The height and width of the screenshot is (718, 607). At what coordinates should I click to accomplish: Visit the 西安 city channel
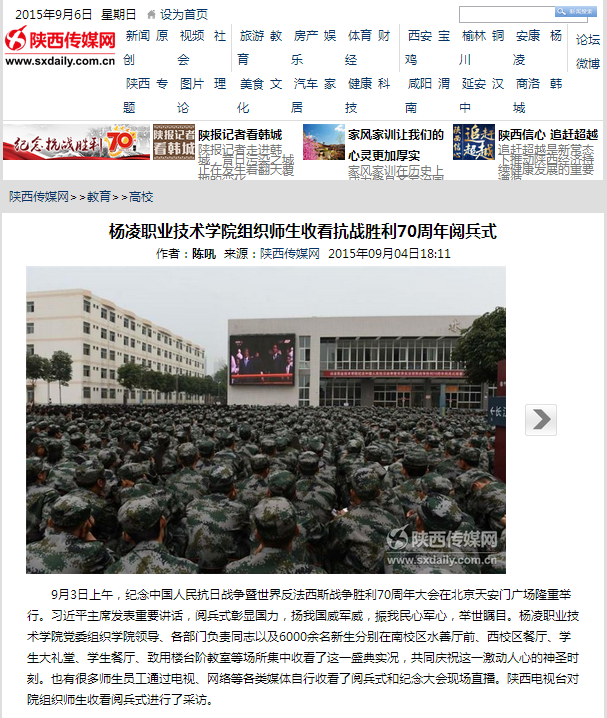(x=419, y=35)
